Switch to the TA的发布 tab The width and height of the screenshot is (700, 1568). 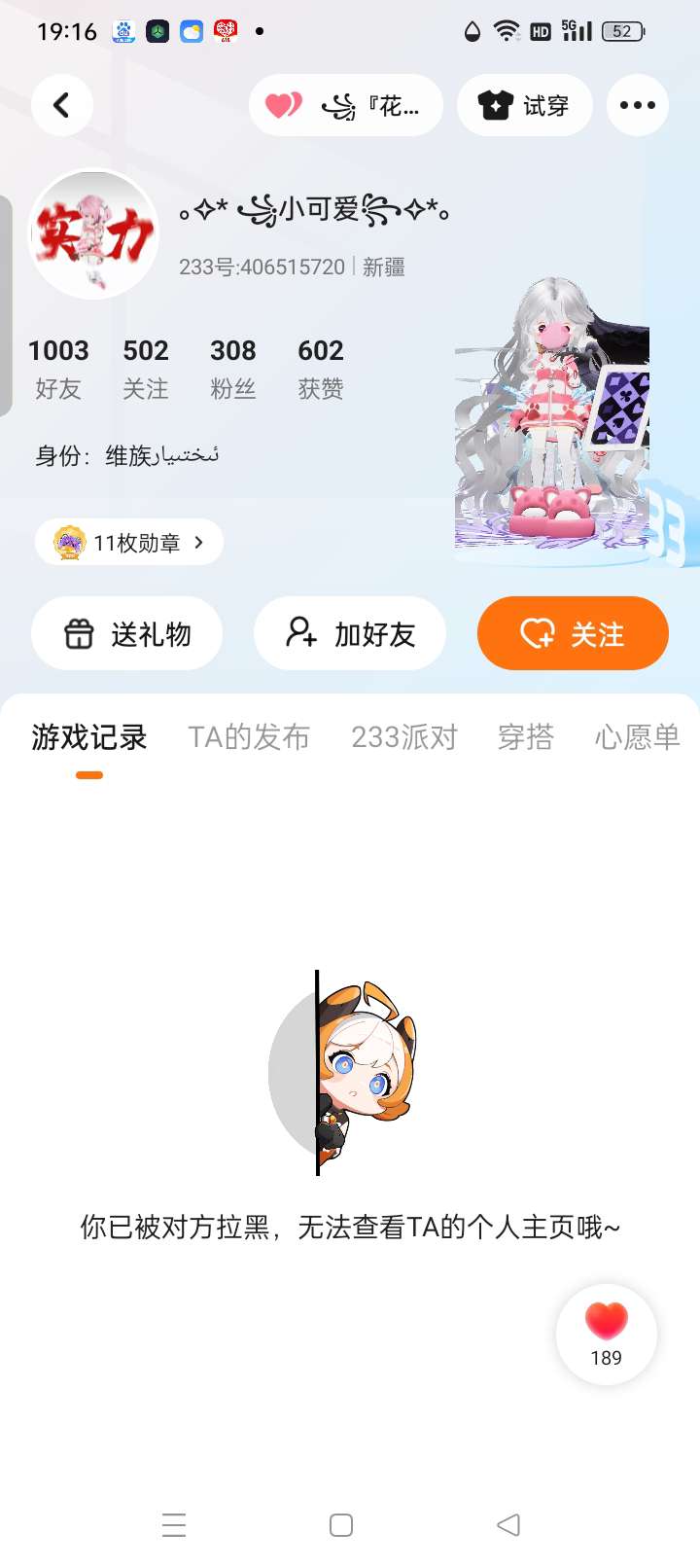249,737
